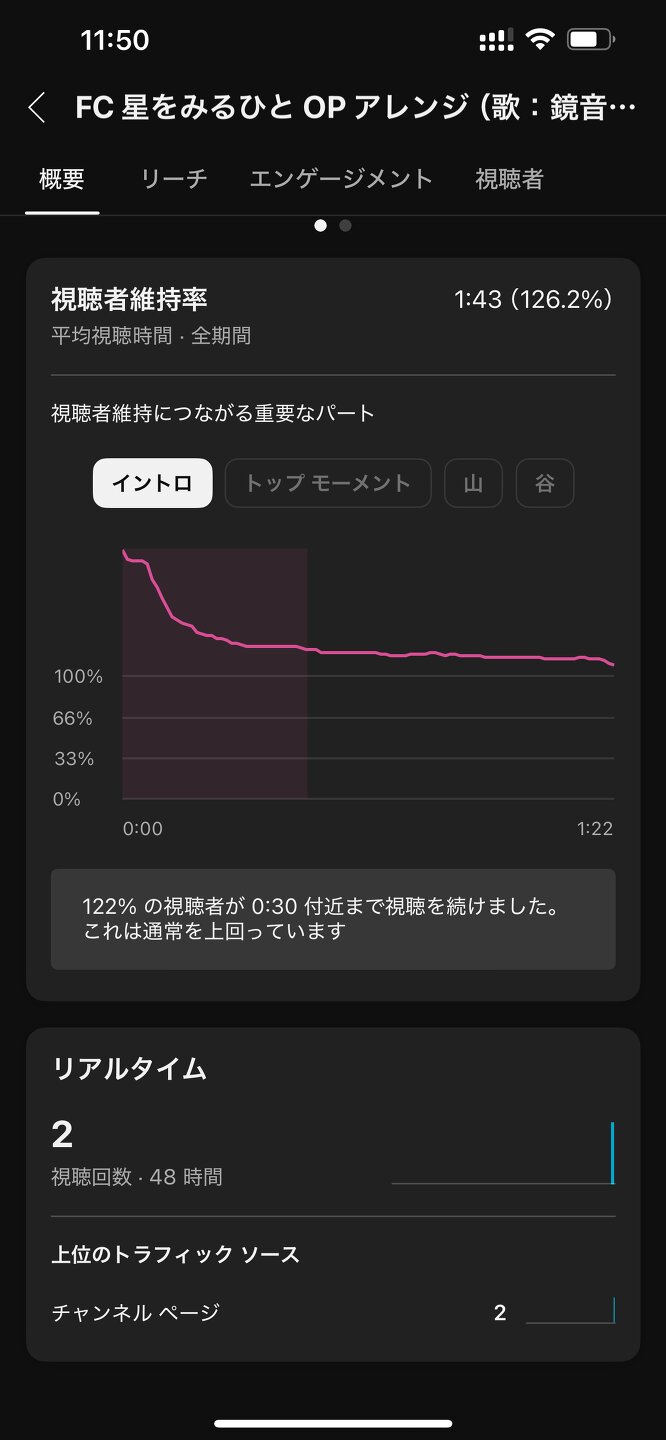
Task: Go back using the top-left arrow
Action: (37, 108)
